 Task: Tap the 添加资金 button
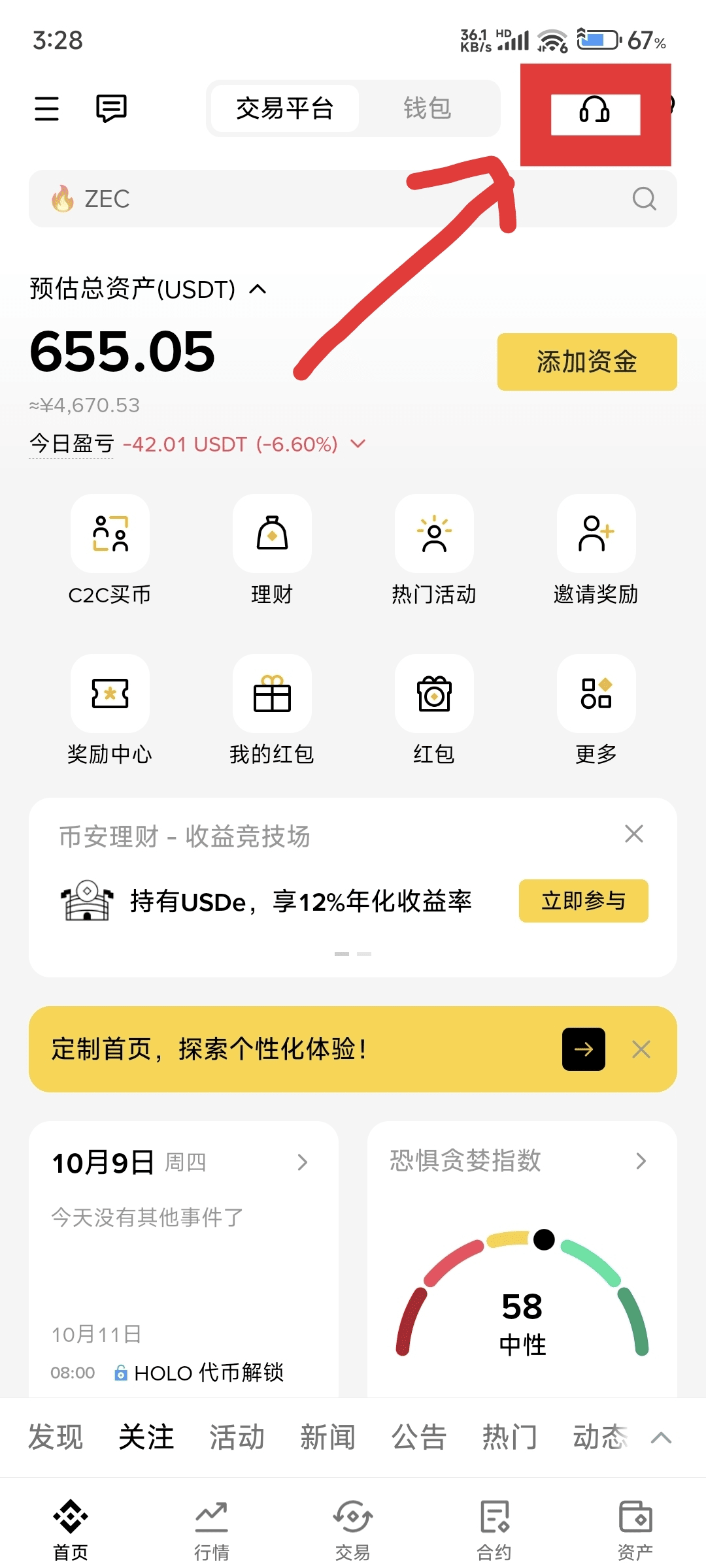(x=586, y=362)
